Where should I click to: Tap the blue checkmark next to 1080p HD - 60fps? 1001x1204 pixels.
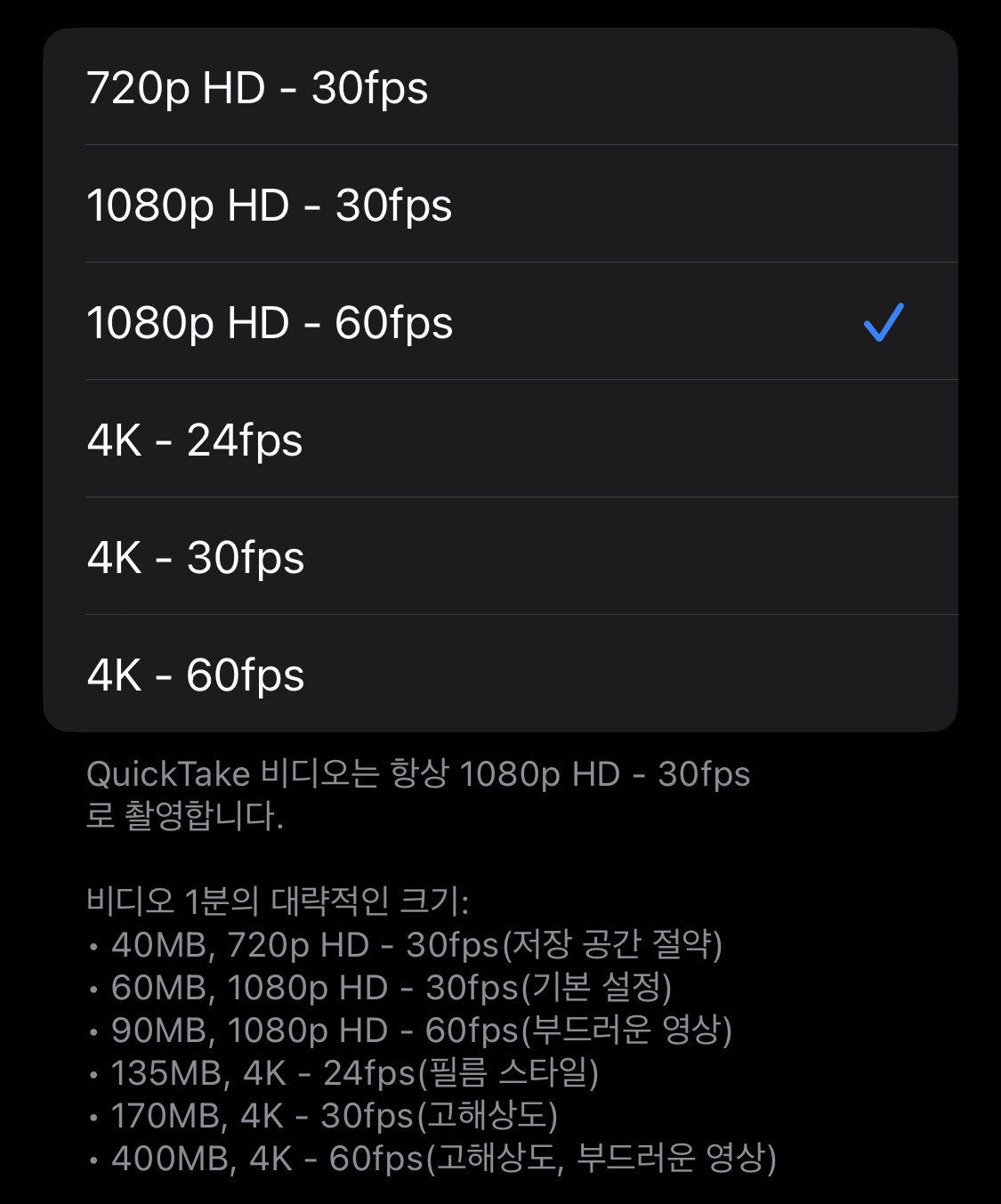[x=884, y=323]
